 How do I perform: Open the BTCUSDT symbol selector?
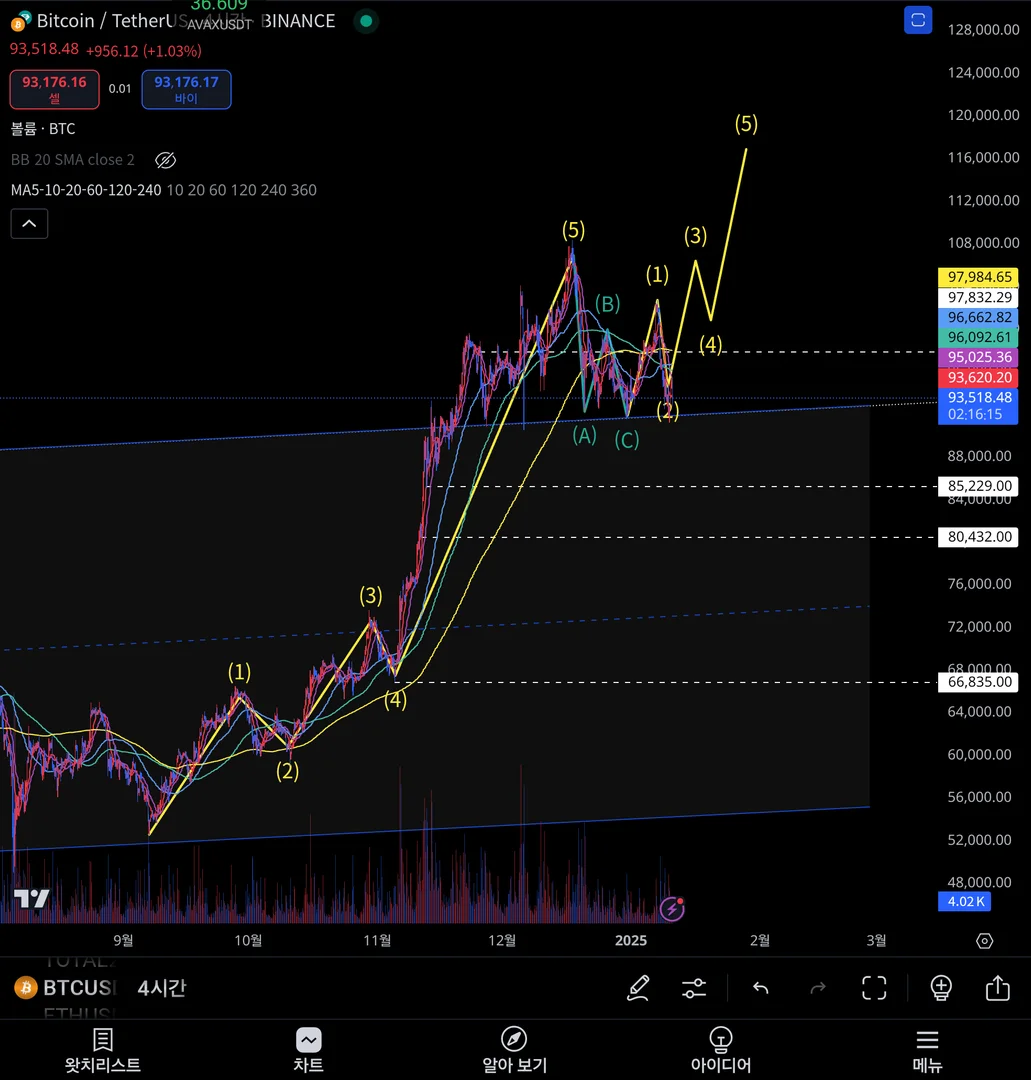68,988
